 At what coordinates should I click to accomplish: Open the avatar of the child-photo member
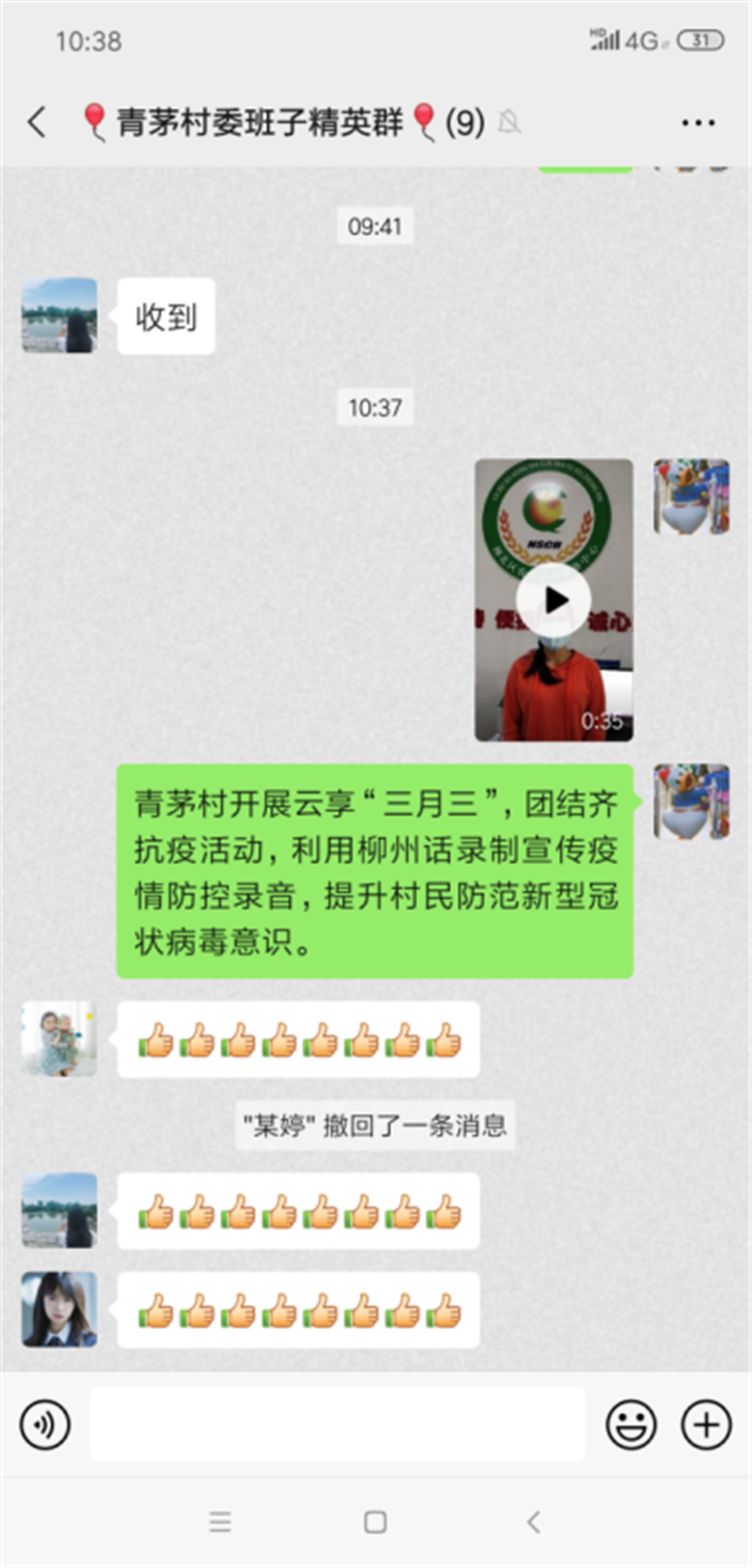(59, 1038)
